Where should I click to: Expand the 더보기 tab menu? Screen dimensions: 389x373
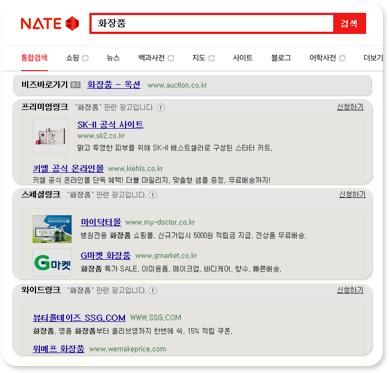[x=373, y=58]
